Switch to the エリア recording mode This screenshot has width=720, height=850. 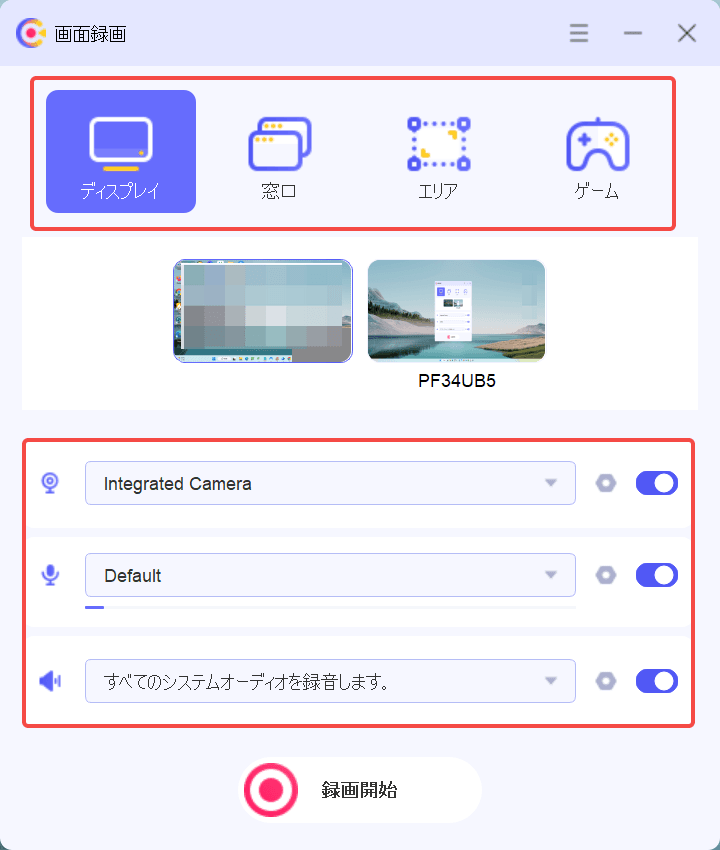point(438,152)
